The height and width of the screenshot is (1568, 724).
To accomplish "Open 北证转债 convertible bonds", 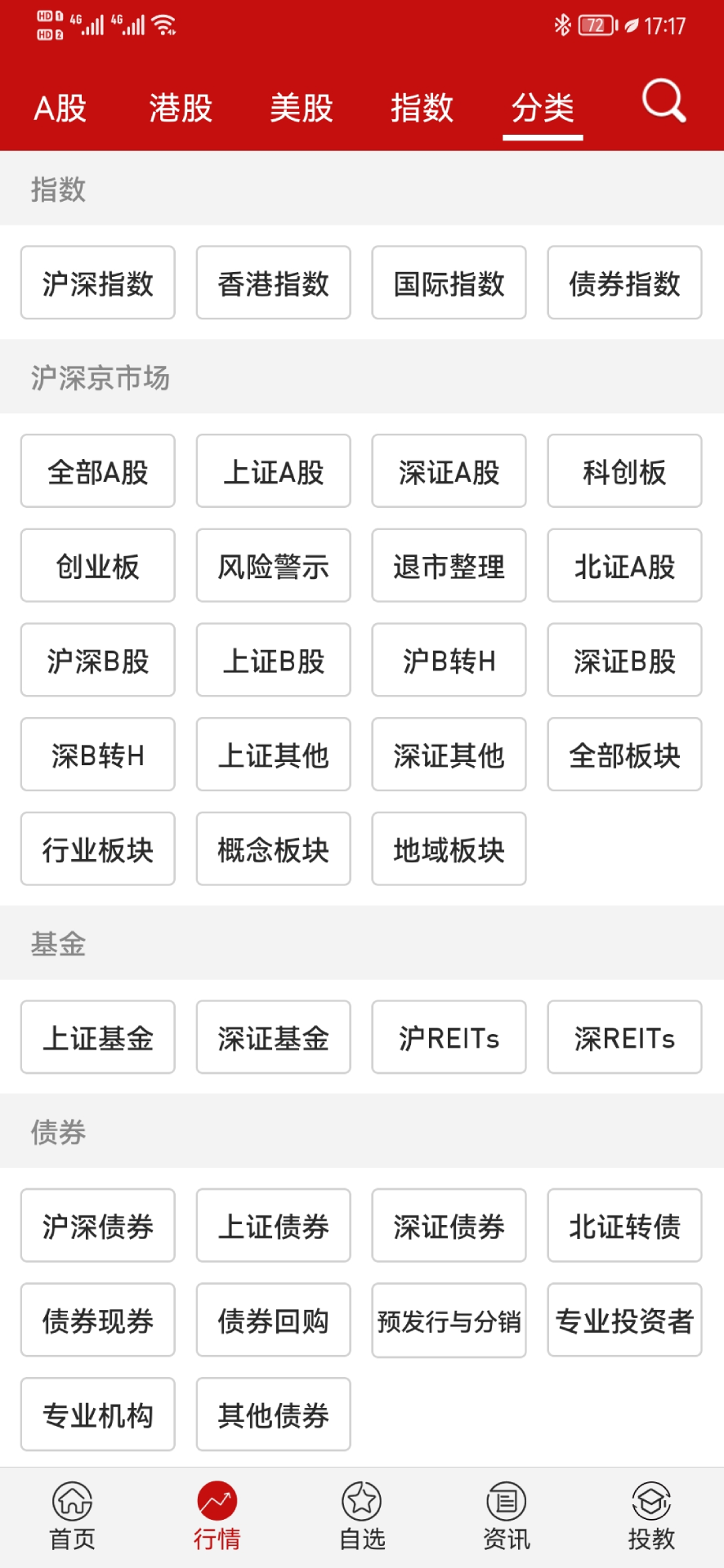I will click(624, 1226).
